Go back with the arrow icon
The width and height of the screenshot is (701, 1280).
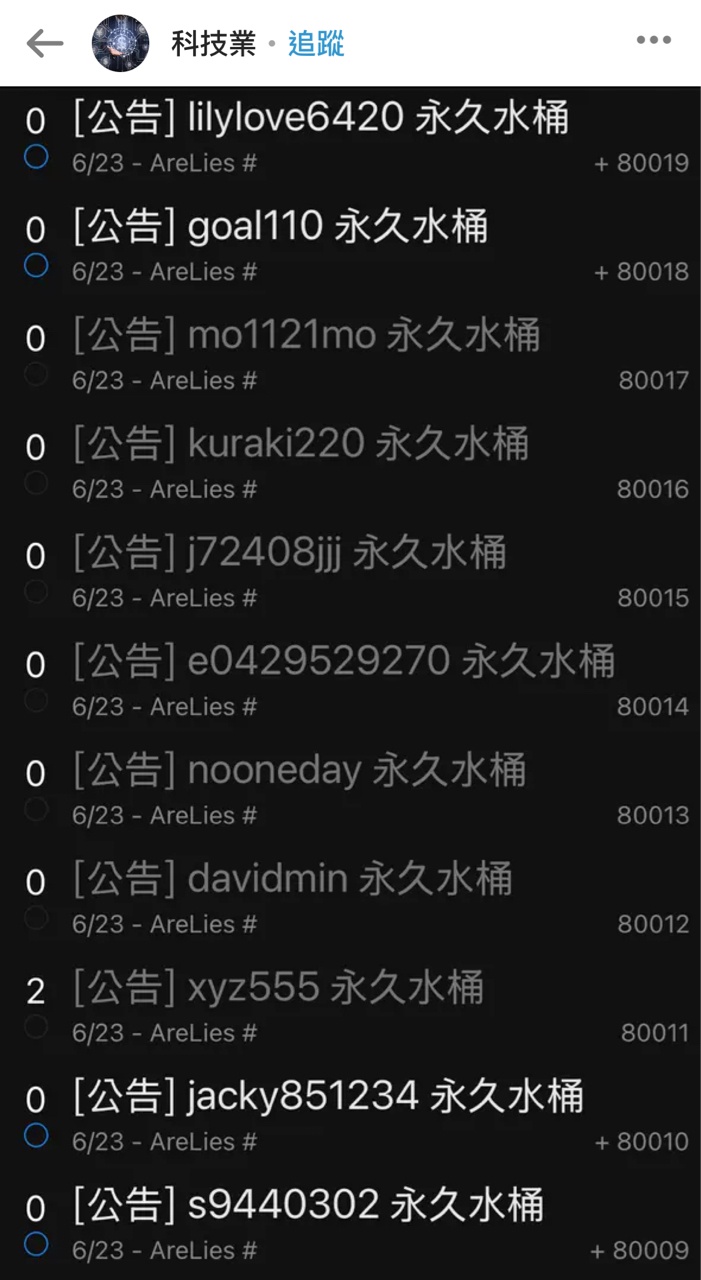pos(44,43)
